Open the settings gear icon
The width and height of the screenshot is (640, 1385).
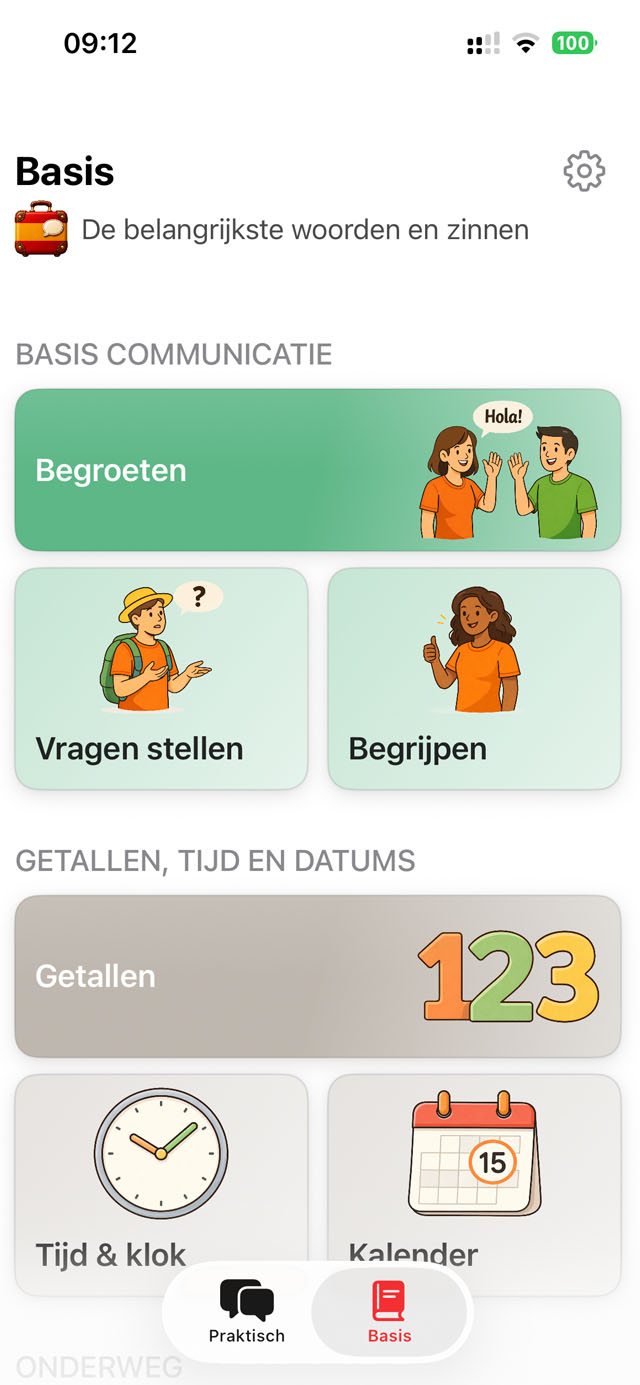tap(584, 171)
